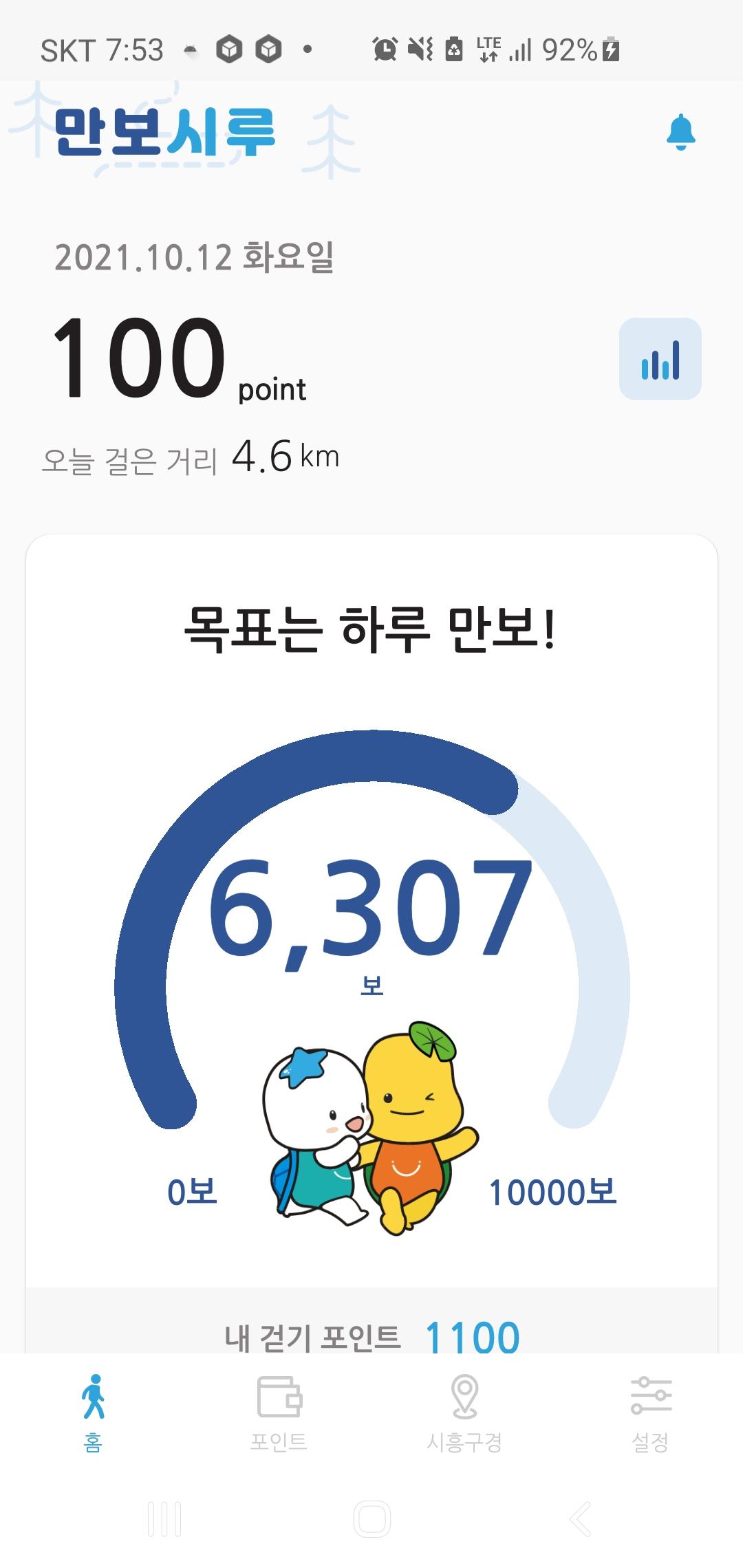Open the 시흥구경 tab

pyautogui.click(x=464, y=1413)
